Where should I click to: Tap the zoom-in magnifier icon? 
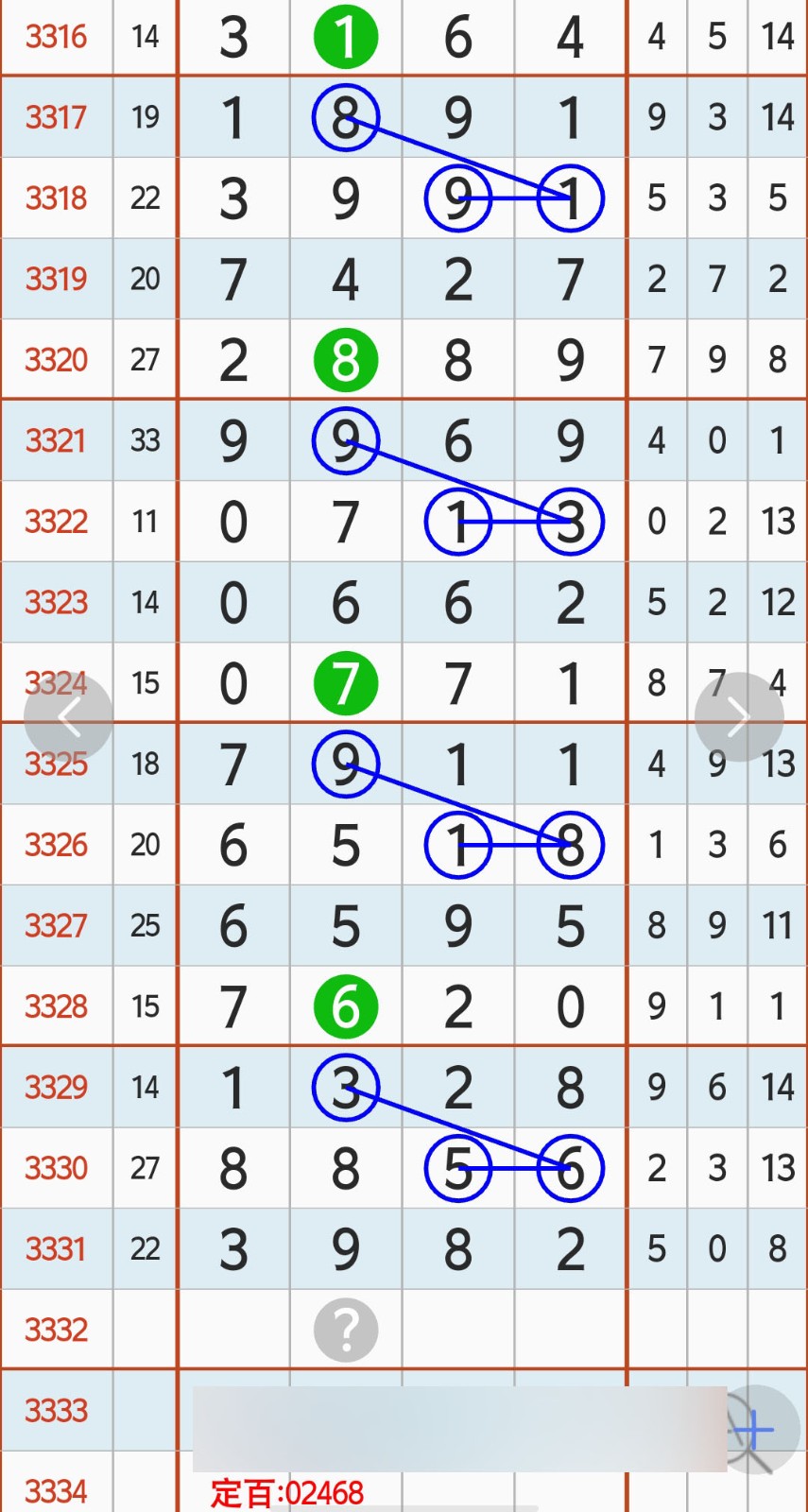click(x=755, y=1429)
